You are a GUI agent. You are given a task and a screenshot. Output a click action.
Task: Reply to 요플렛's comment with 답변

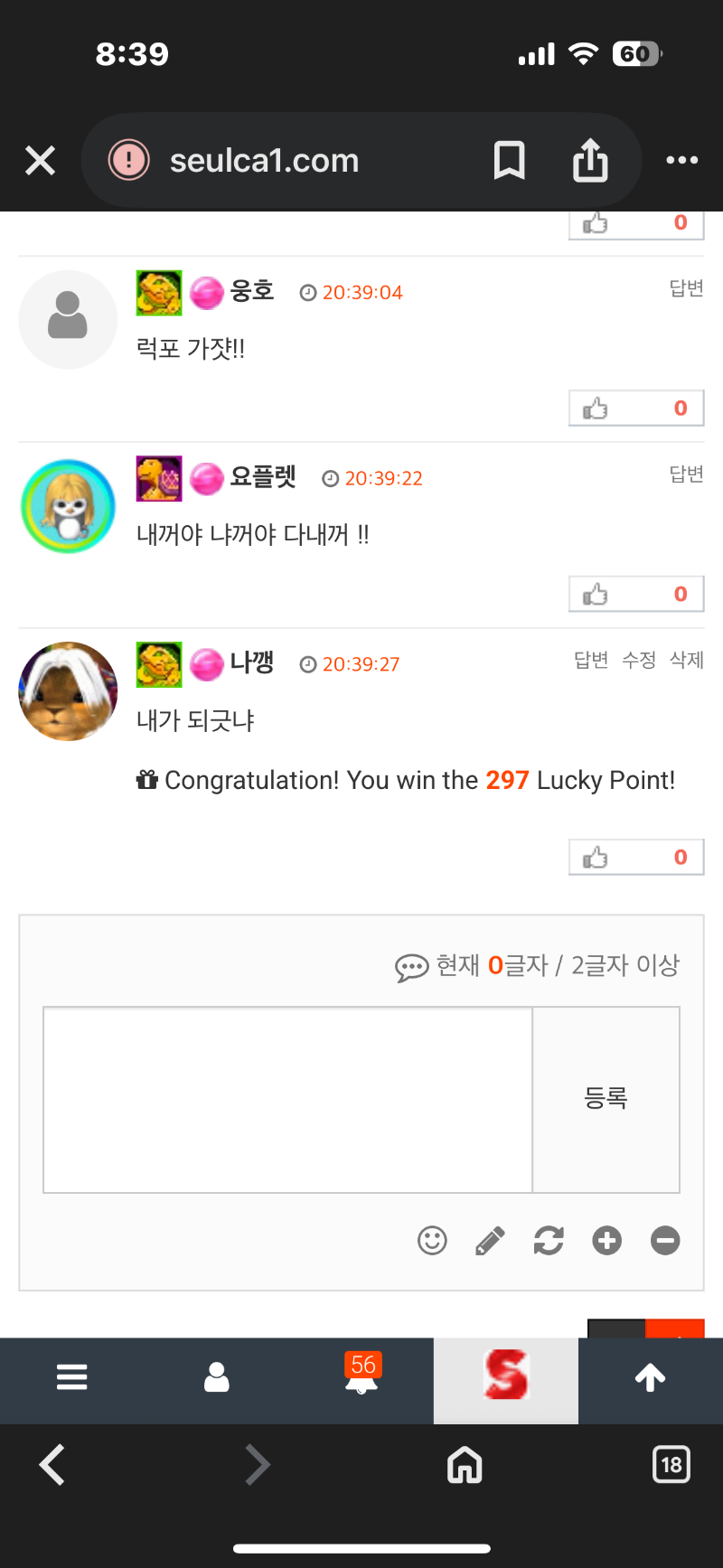[686, 474]
